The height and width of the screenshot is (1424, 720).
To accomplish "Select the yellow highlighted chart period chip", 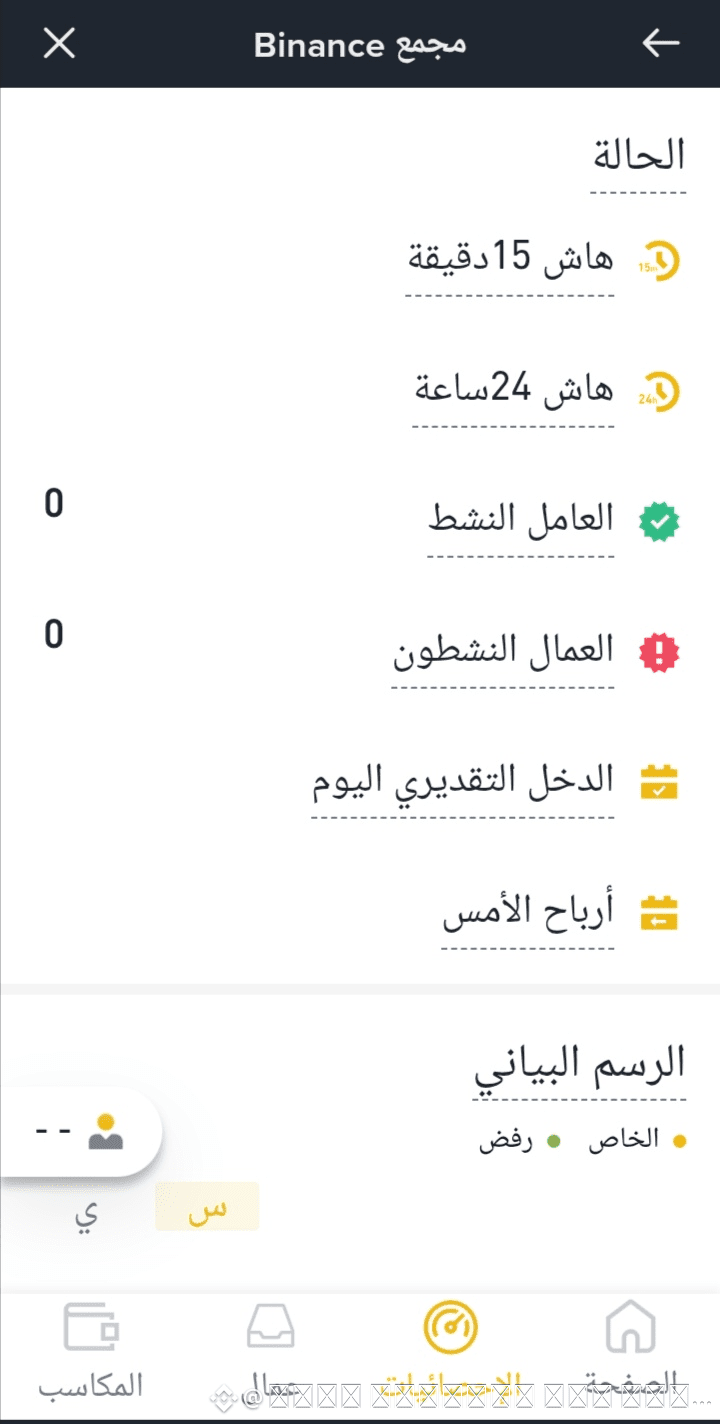I will coord(207,1207).
